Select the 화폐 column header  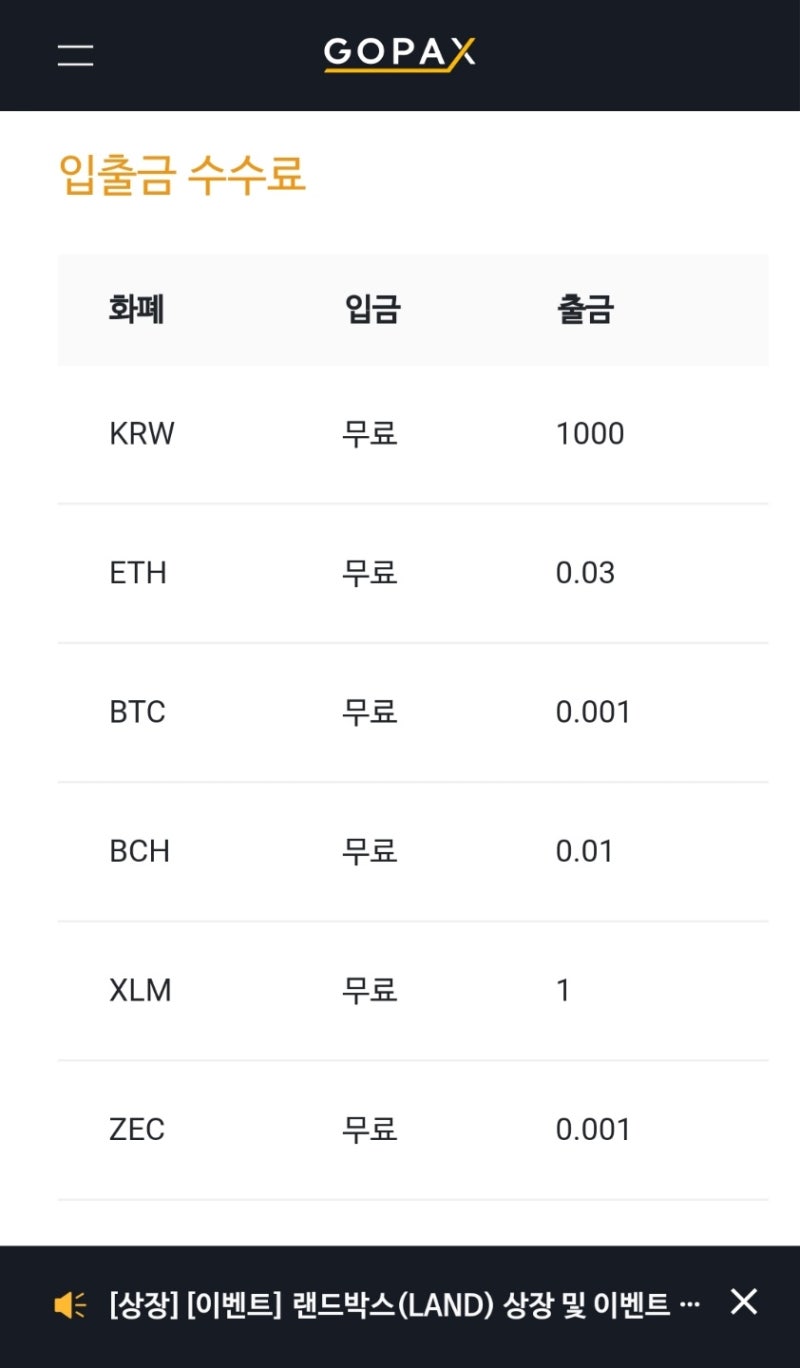click(138, 310)
